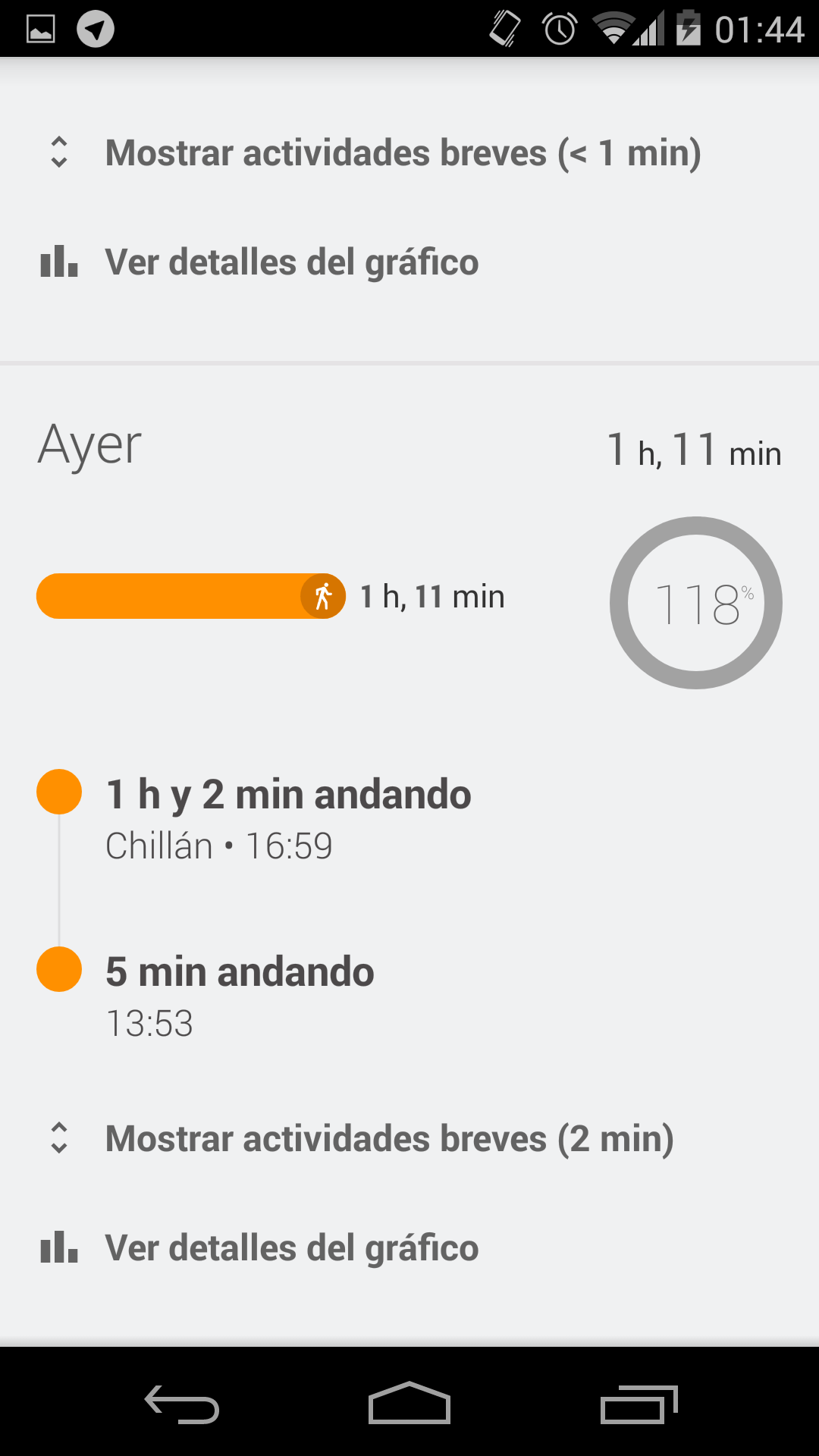819x1456 pixels.
Task: Tap the orange walking progress bar
Action: pyautogui.click(x=191, y=596)
